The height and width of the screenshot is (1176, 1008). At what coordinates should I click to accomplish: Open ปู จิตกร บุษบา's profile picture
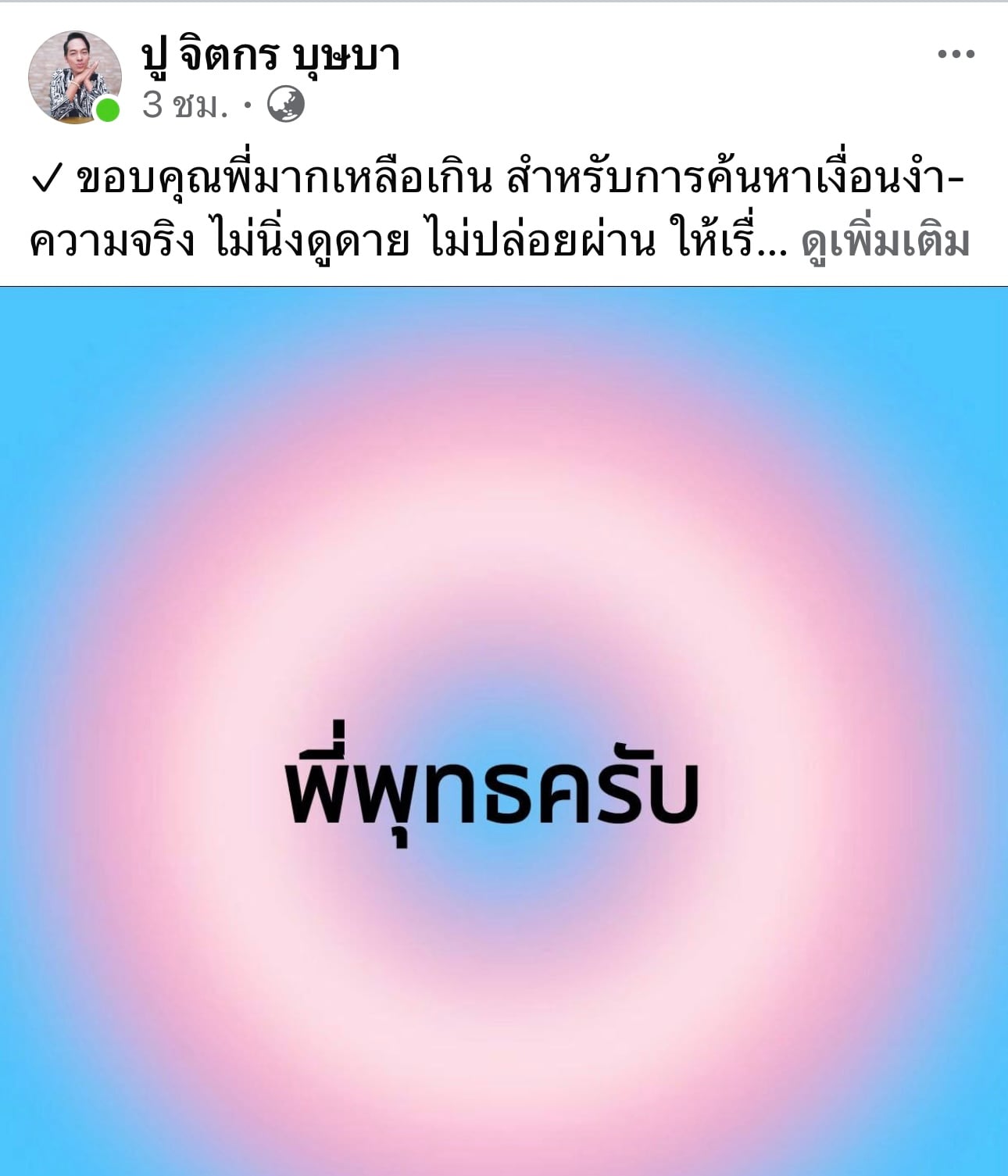click(x=75, y=77)
